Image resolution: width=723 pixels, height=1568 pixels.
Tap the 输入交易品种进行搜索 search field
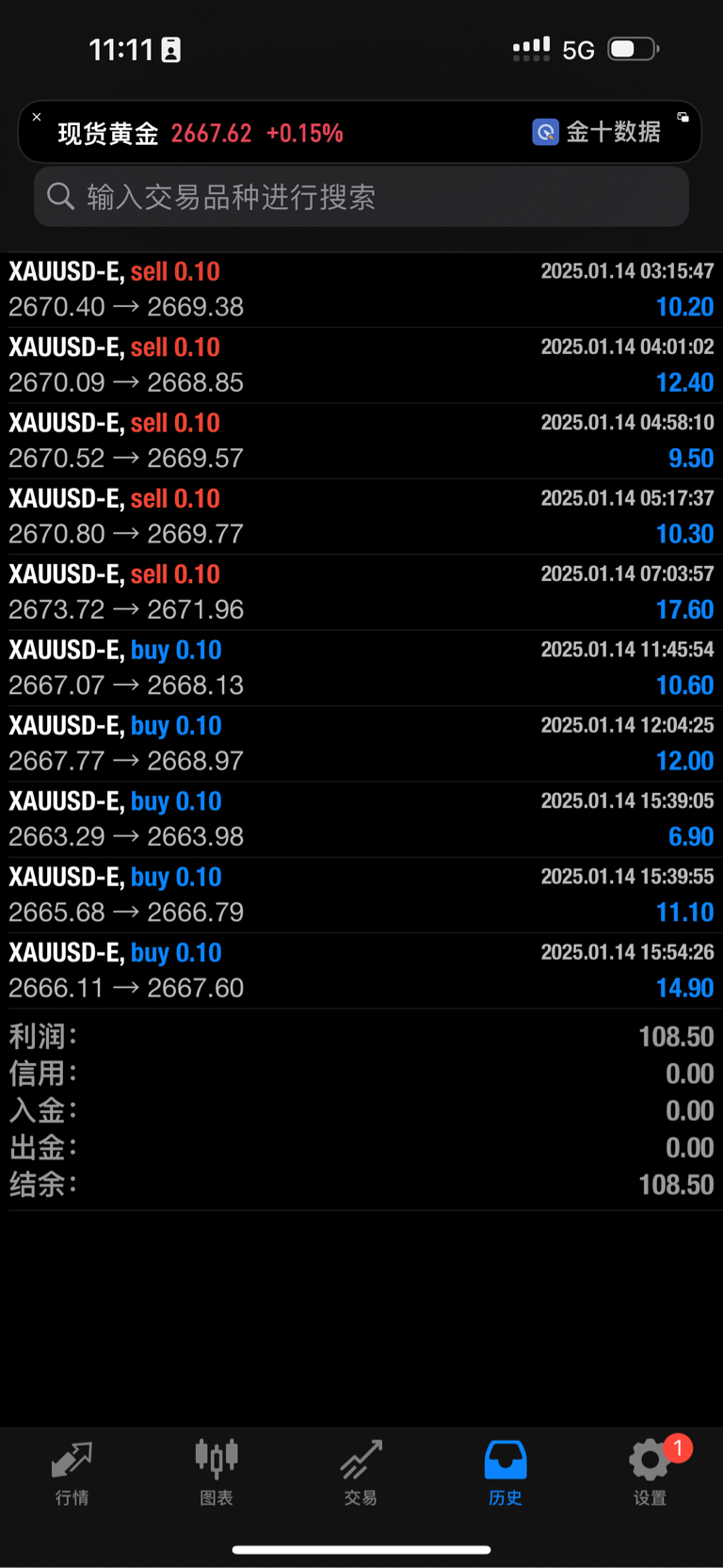[361, 197]
